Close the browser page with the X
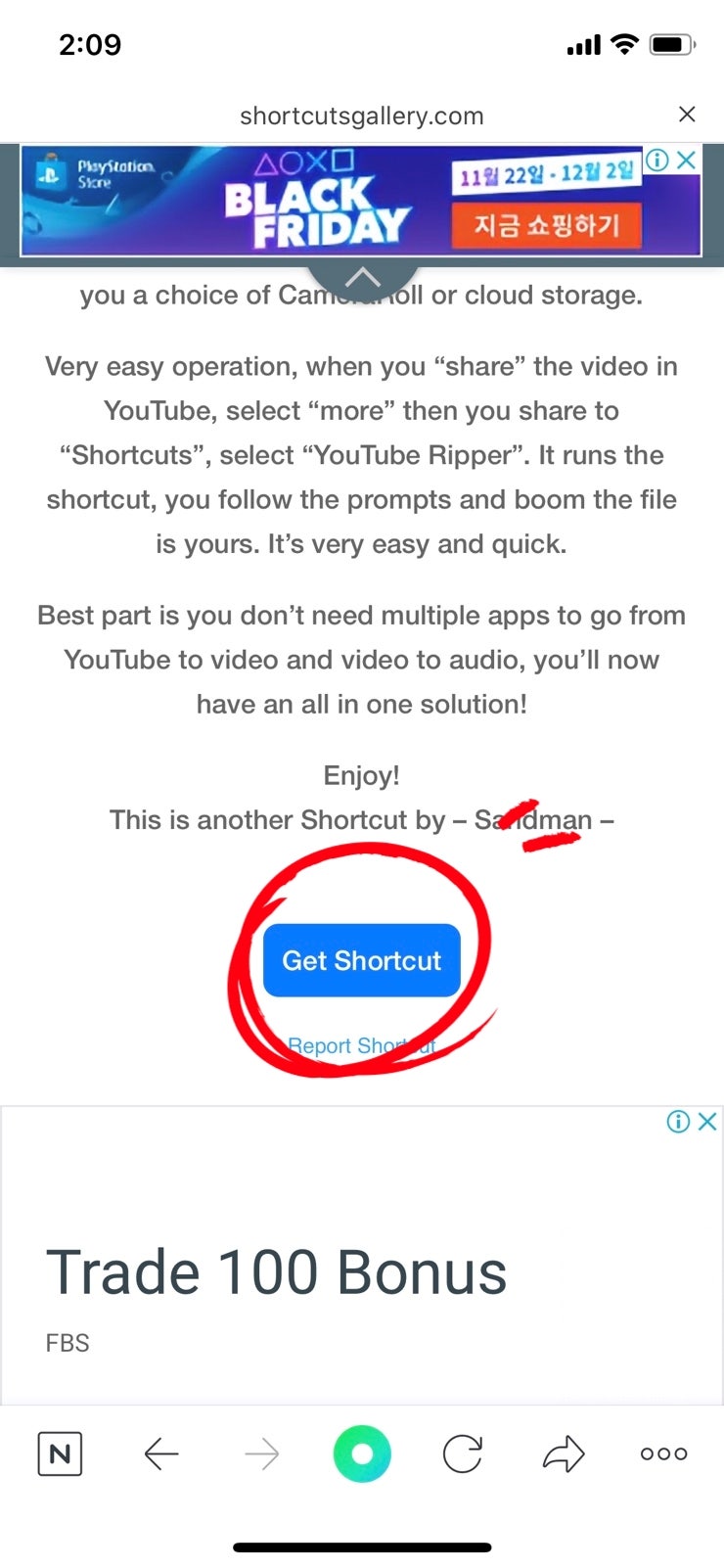Image resolution: width=724 pixels, height=1568 pixels. click(687, 115)
